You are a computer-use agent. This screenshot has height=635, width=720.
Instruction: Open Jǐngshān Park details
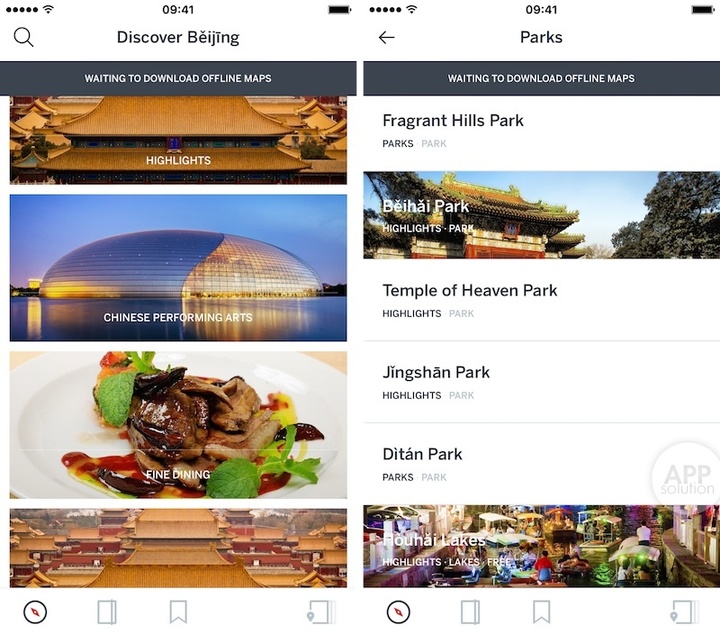(x=540, y=382)
